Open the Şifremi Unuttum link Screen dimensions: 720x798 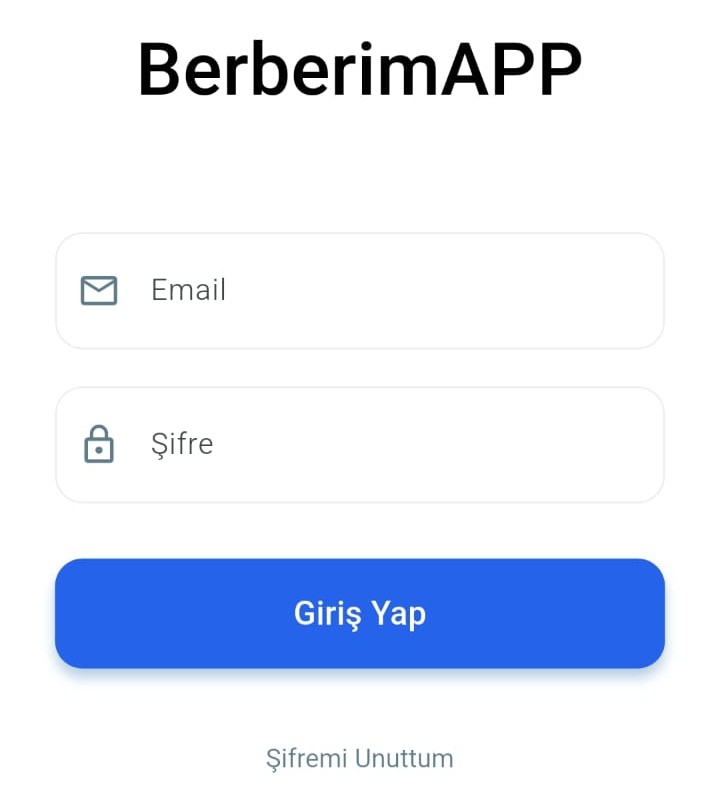(360, 758)
